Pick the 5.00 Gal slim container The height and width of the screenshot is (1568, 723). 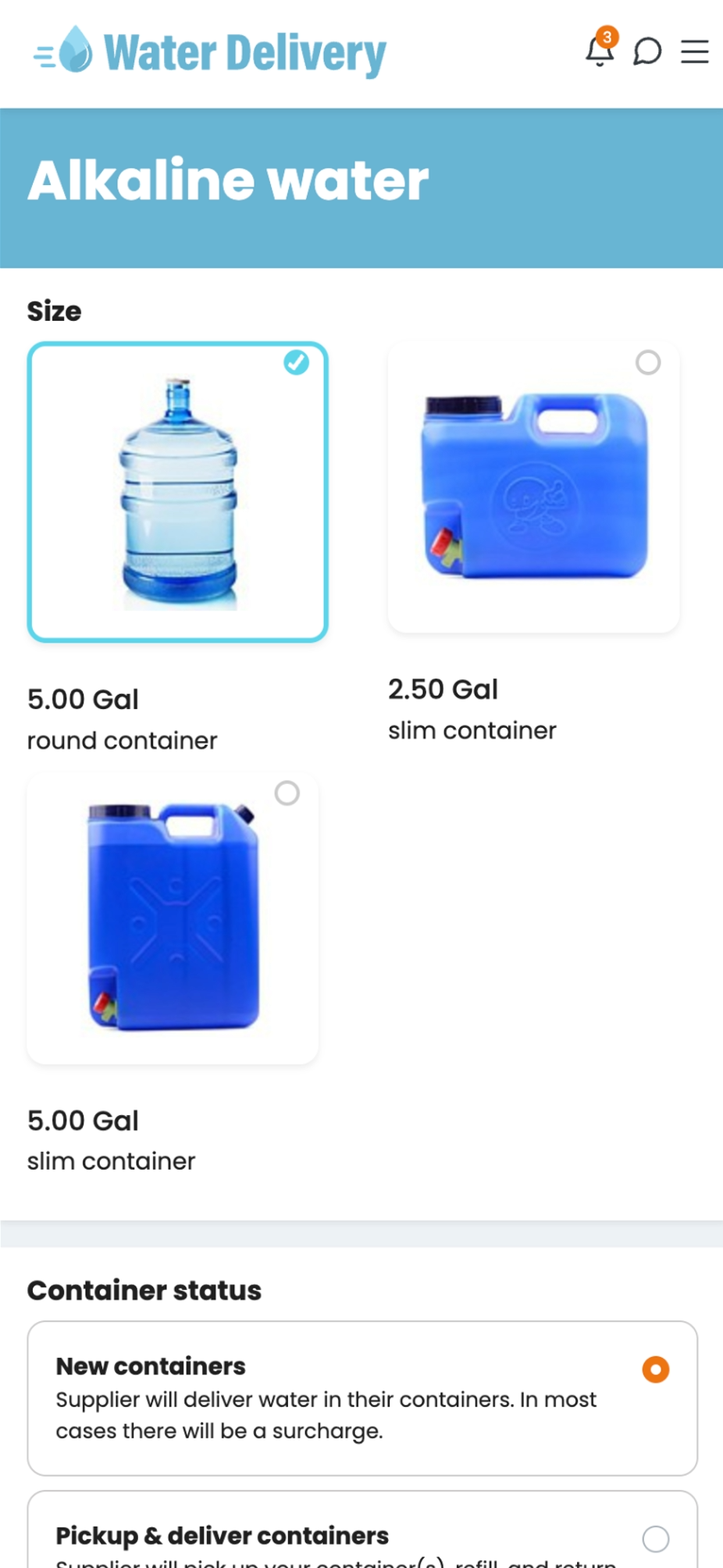click(173, 918)
